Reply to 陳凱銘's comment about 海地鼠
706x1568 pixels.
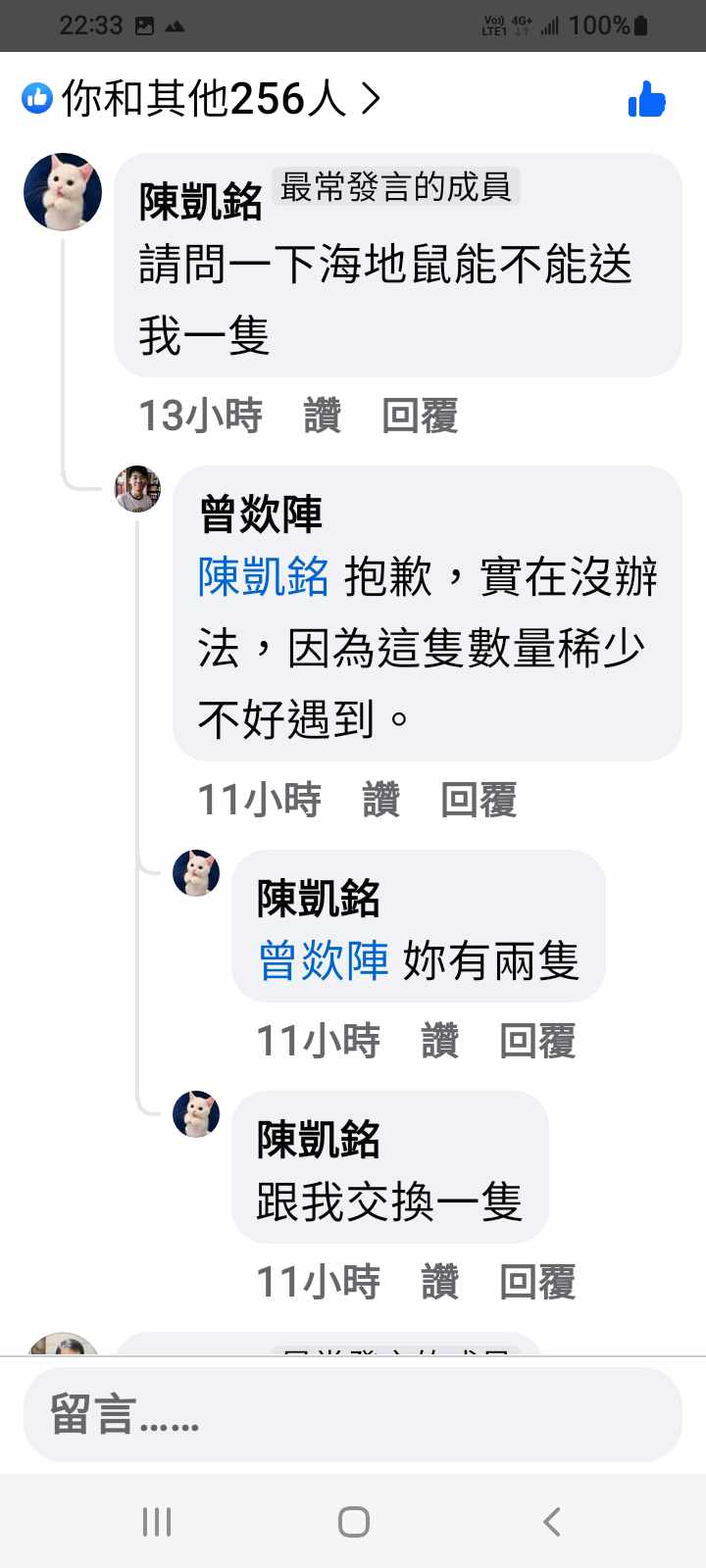click(x=420, y=416)
